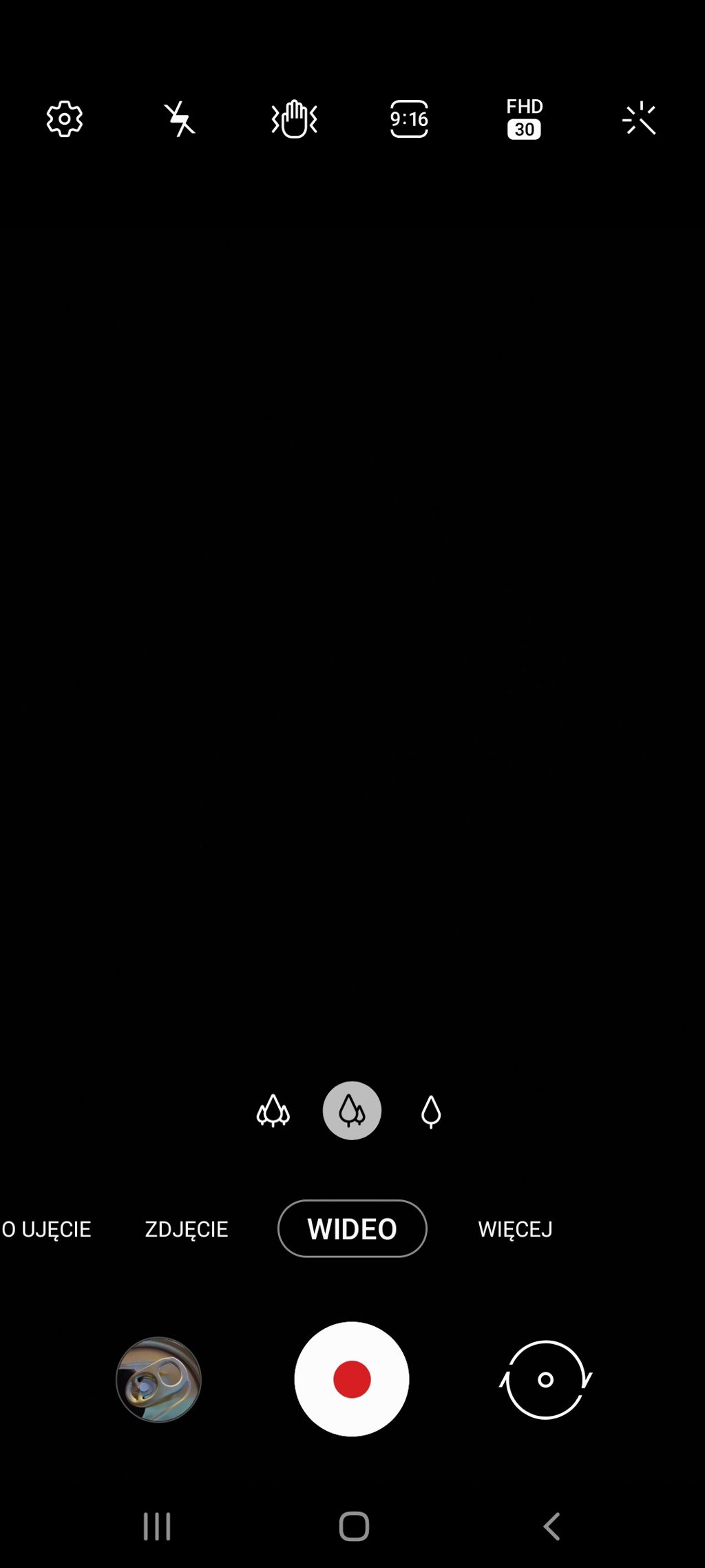Image resolution: width=705 pixels, height=1568 pixels.
Task: Change FHD 30 video resolution
Action: pyautogui.click(x=524, y=118)
